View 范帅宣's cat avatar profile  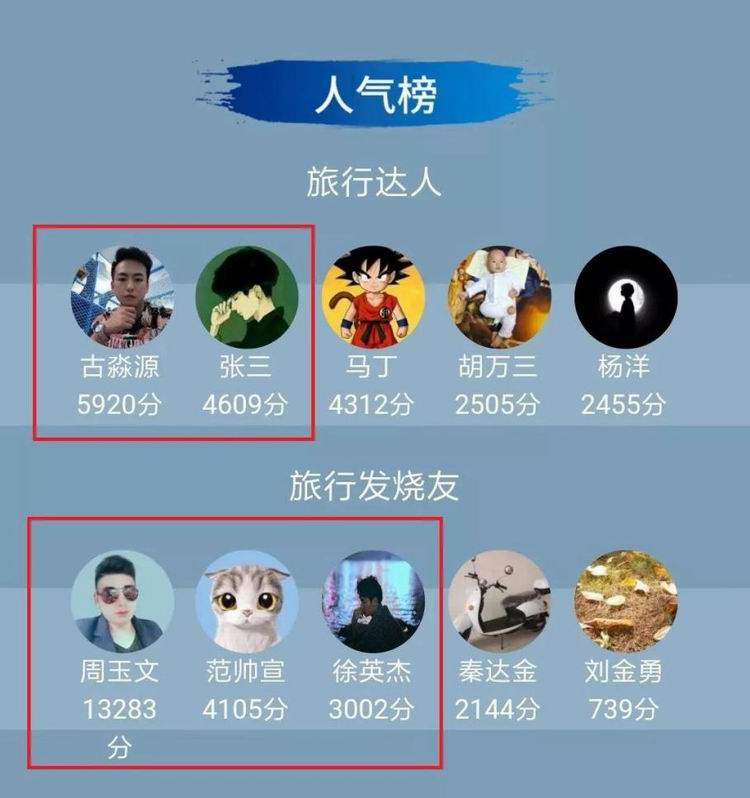click(246, 601)
